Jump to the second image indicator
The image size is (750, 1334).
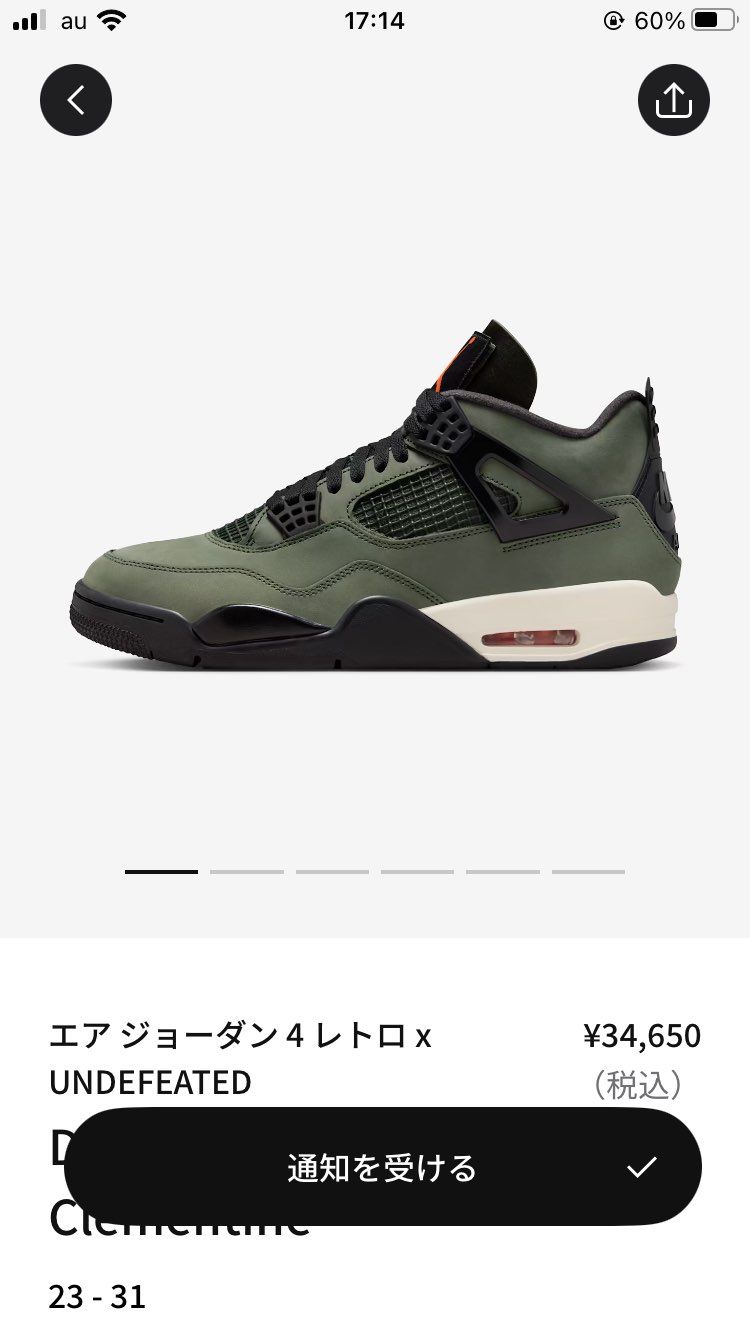pyautogui.click(x=247, y=872)
